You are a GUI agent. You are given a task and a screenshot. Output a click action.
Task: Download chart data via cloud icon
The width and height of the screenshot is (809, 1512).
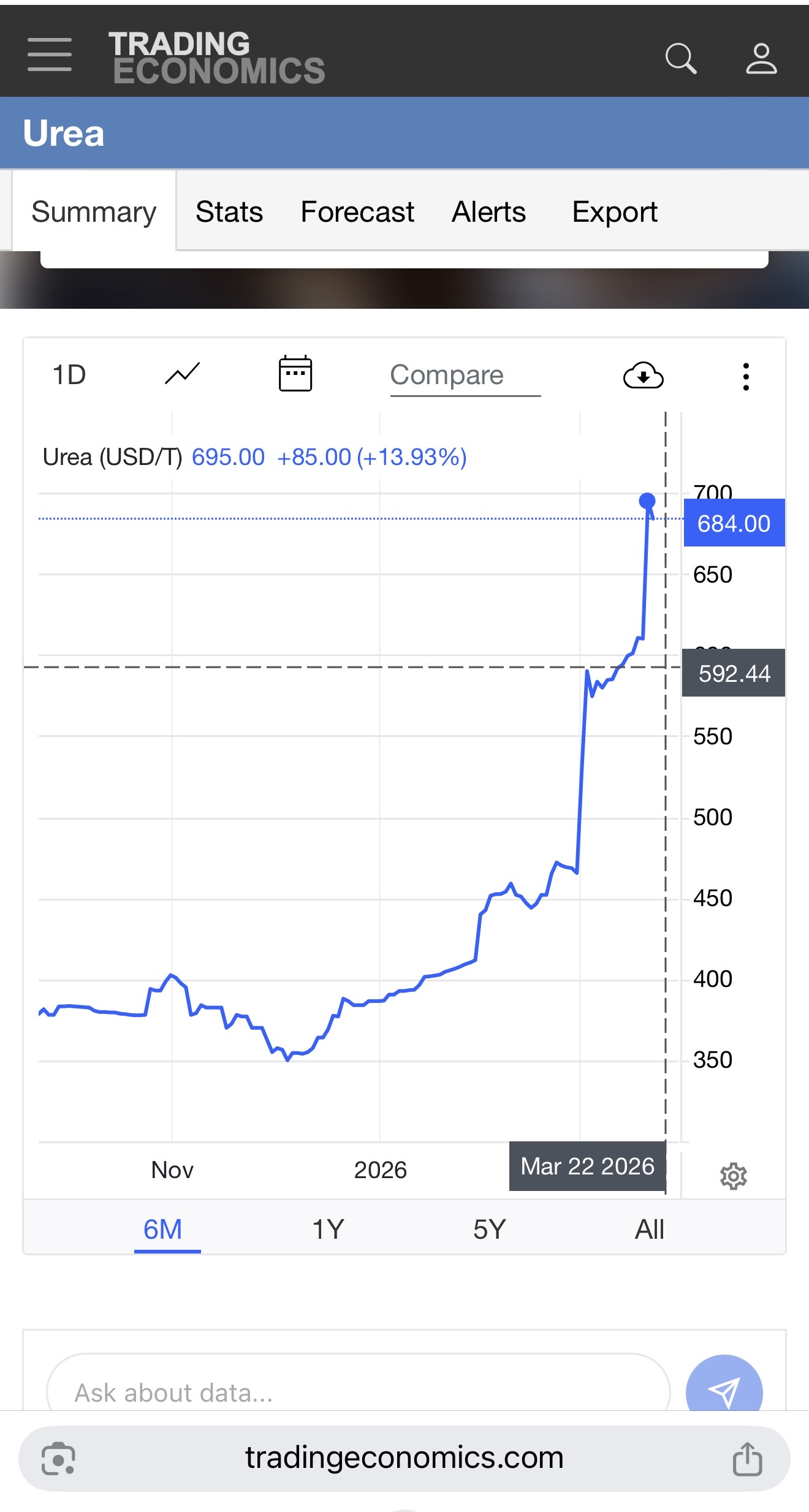click(643, 376)
